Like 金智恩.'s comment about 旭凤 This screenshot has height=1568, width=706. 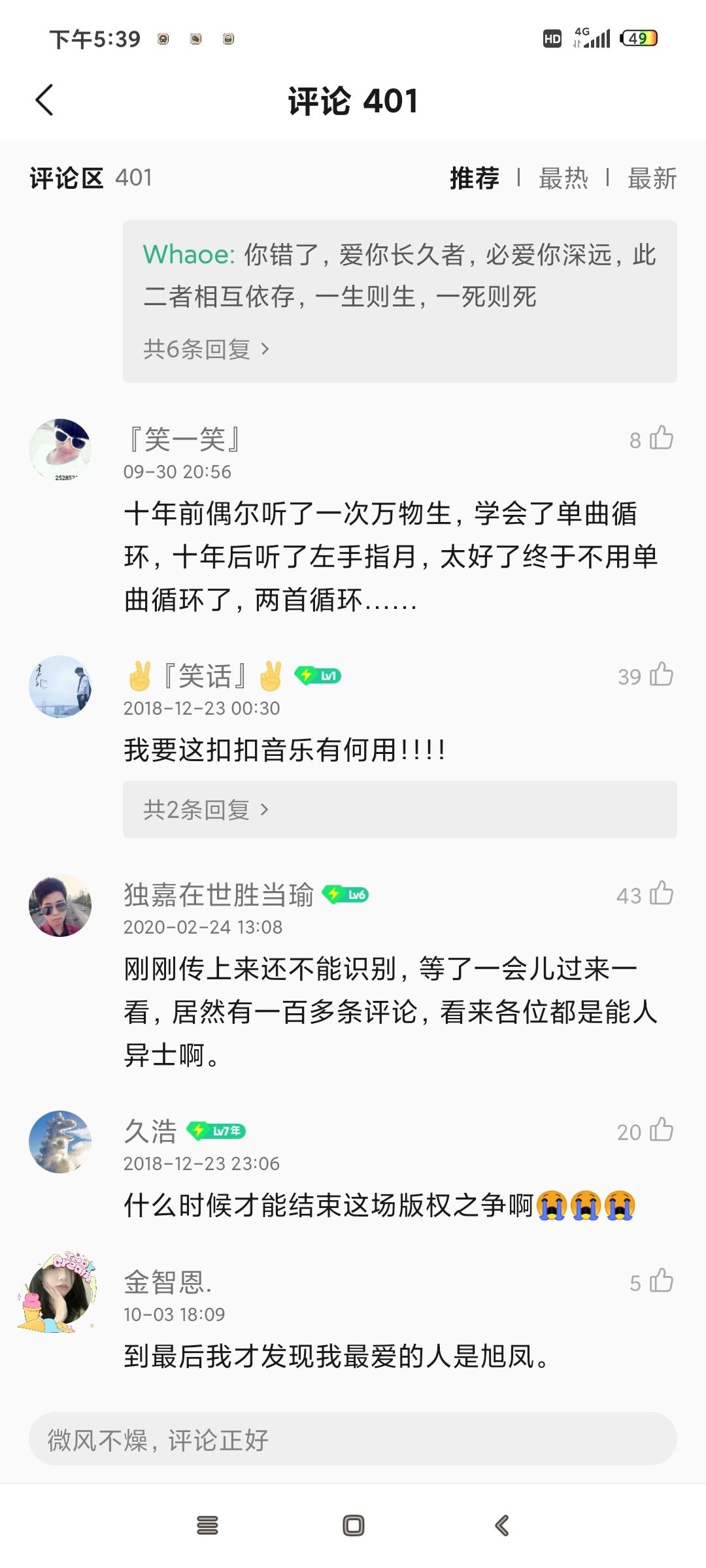pos(660,1279)
